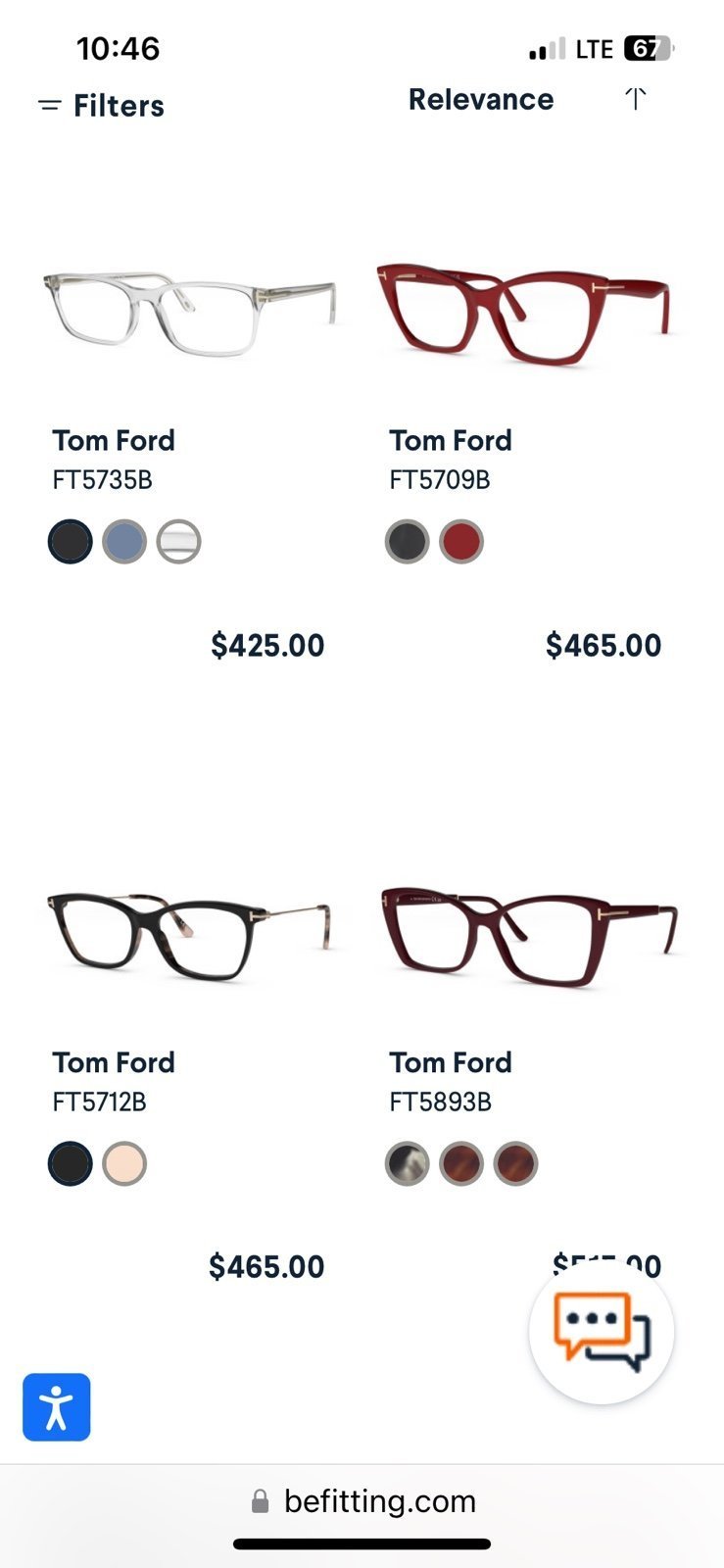Open the Tom Ford FT5709B glasses
The height and width of the screenshot is (1568, 724).
(526, 313)
